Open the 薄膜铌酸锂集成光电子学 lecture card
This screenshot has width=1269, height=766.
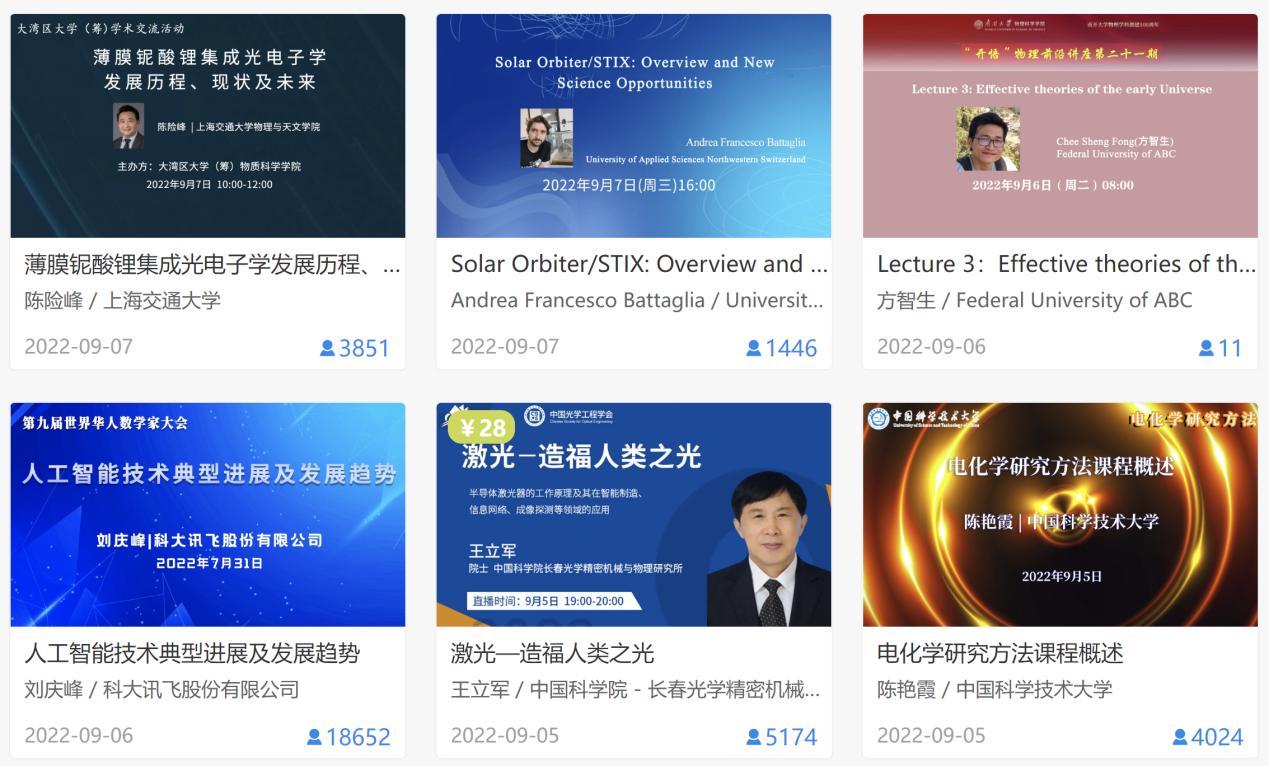208,126
